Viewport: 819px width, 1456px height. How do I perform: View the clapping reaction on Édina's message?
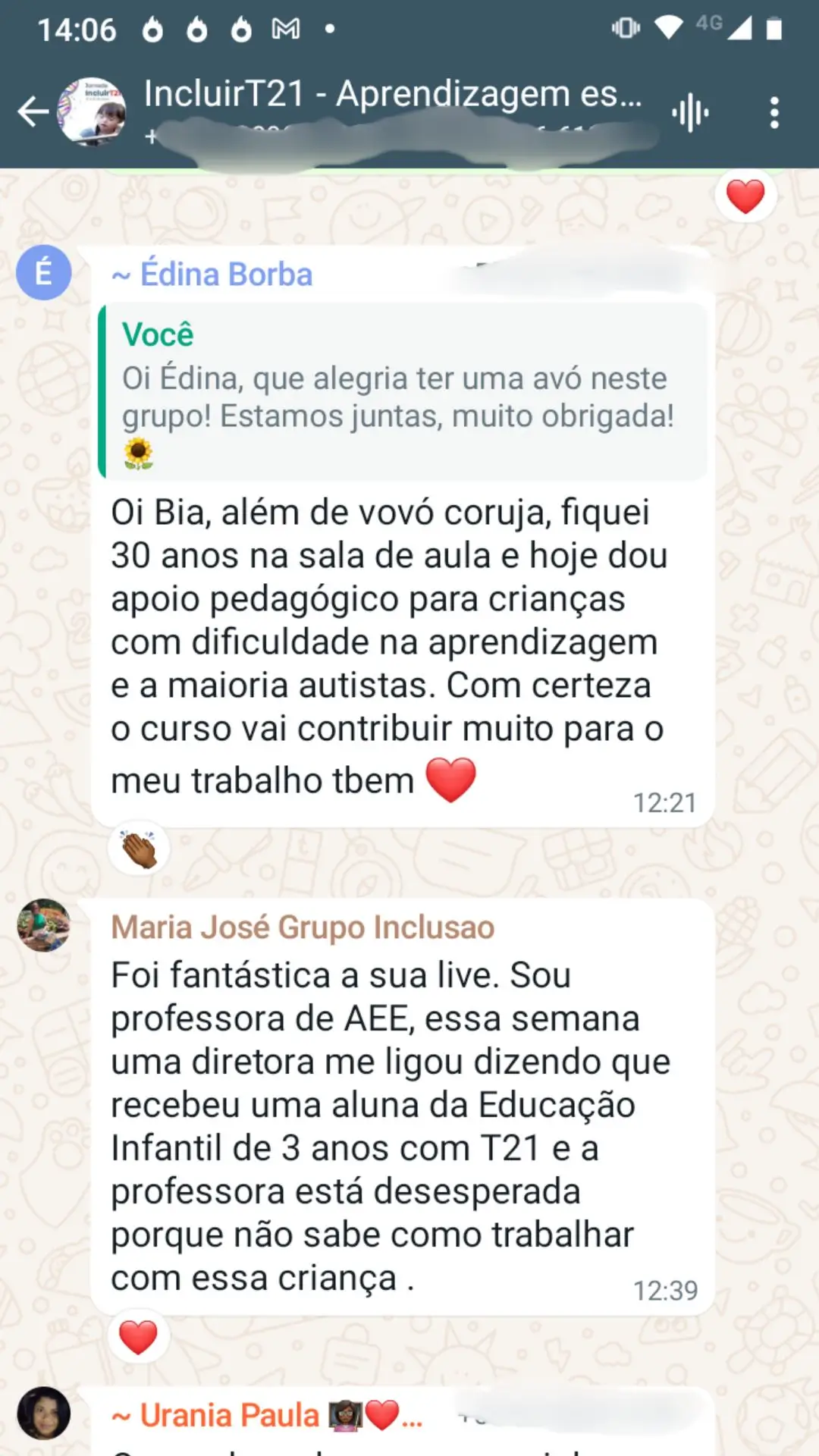(139, 849)
